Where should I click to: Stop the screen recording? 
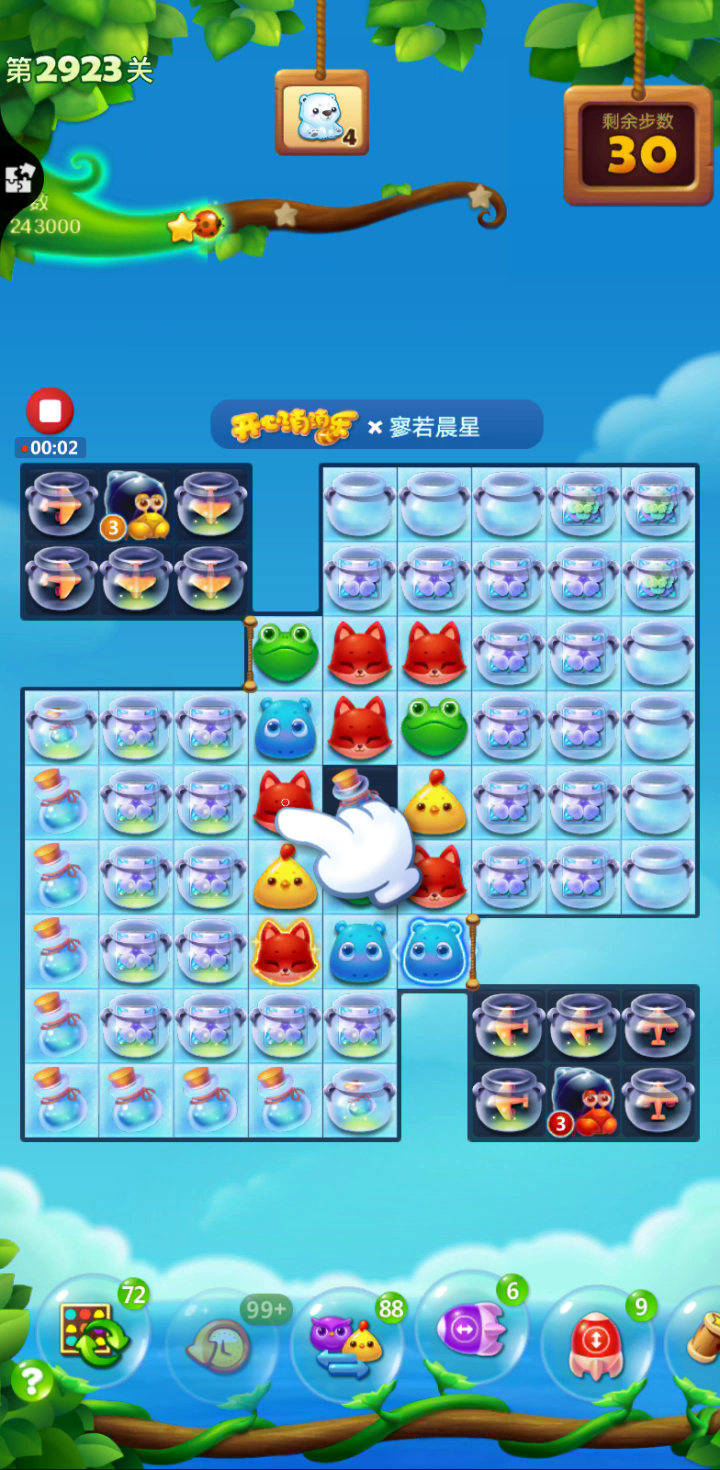[x=50, y=411]
